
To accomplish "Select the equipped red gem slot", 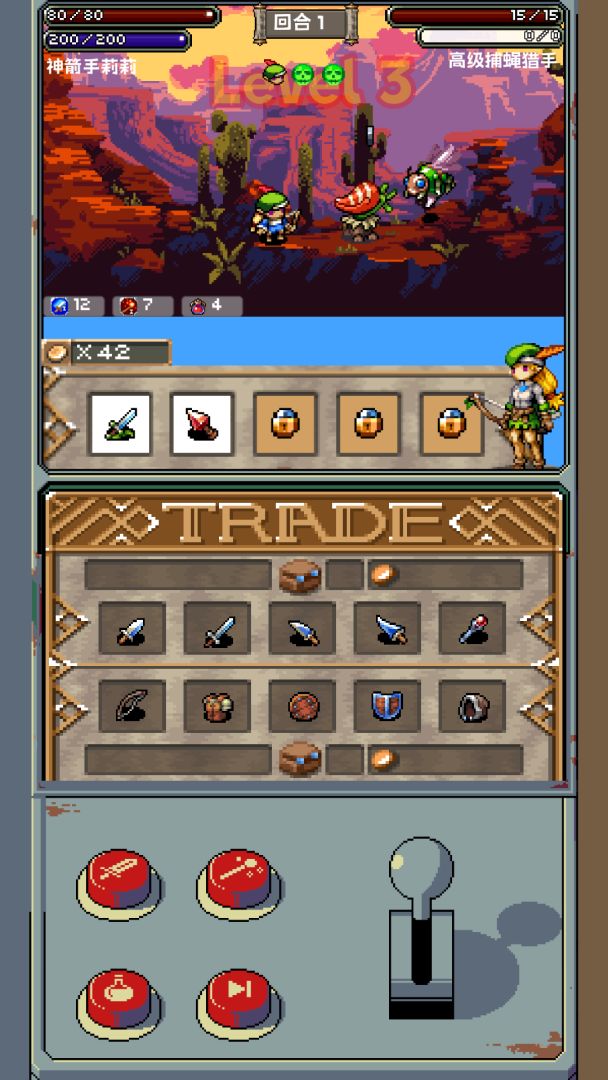I will (202, 423).
